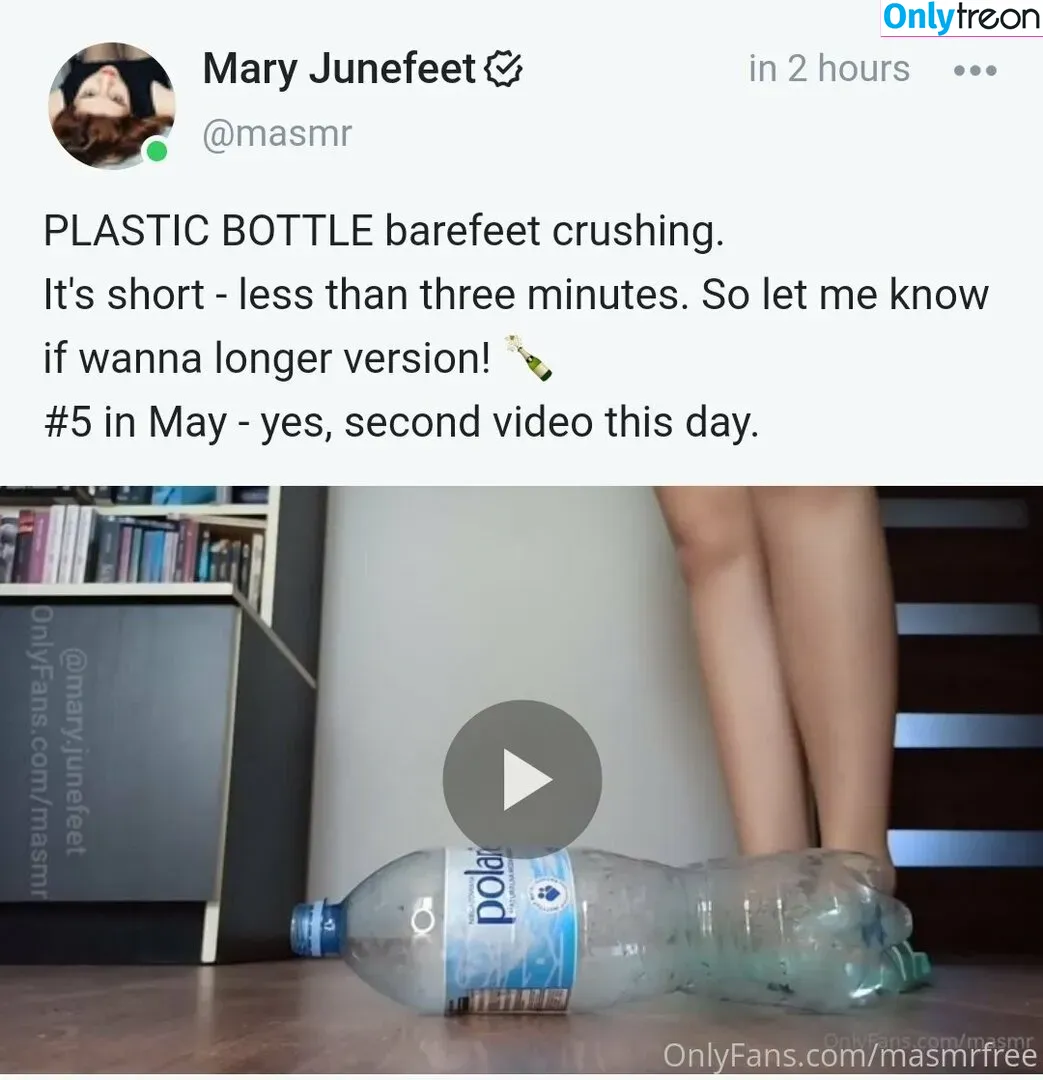1043x1080 pixels.
Task: Visit the @masmr handle page
Action: point(277,133)
